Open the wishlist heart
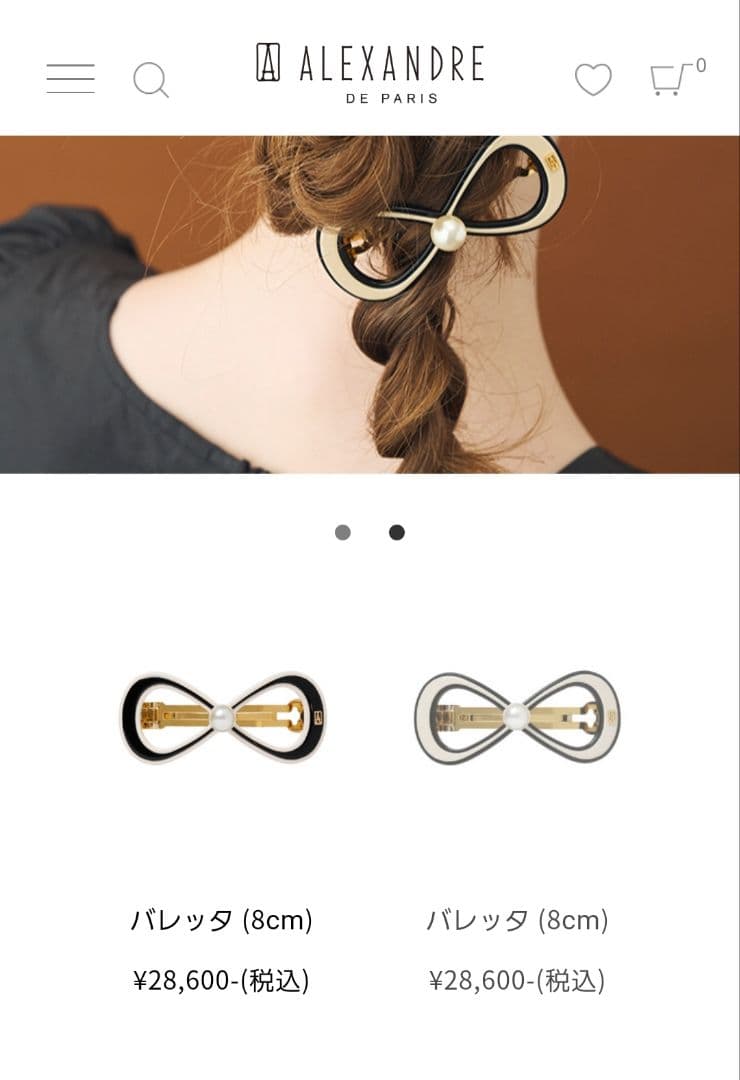 coord(593,79)
